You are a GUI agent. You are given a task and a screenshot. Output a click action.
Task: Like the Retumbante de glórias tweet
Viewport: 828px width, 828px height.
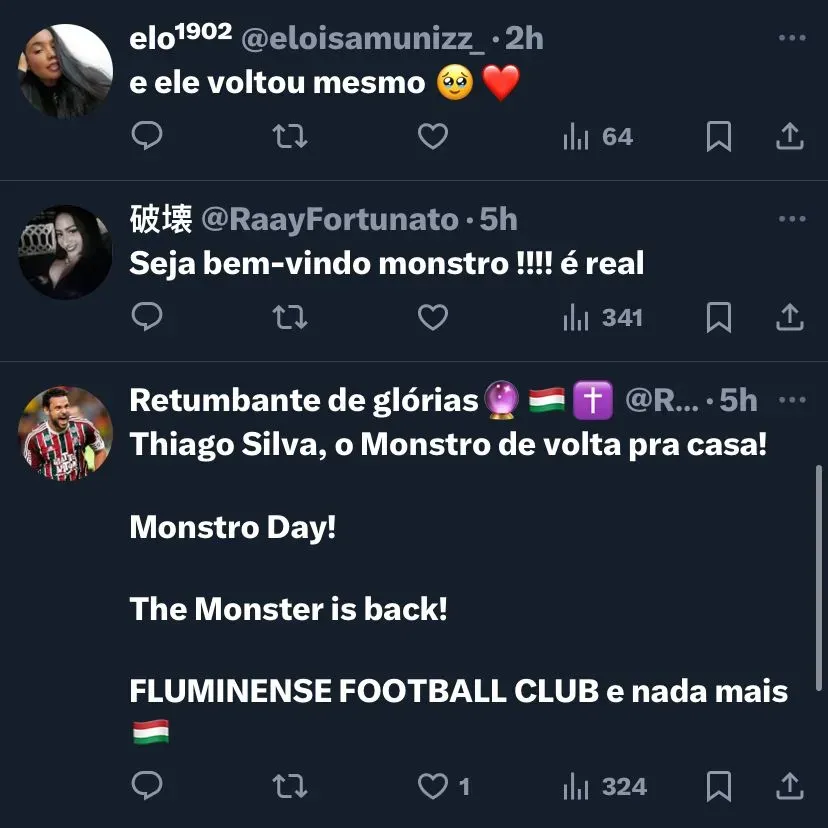(432, 786)
